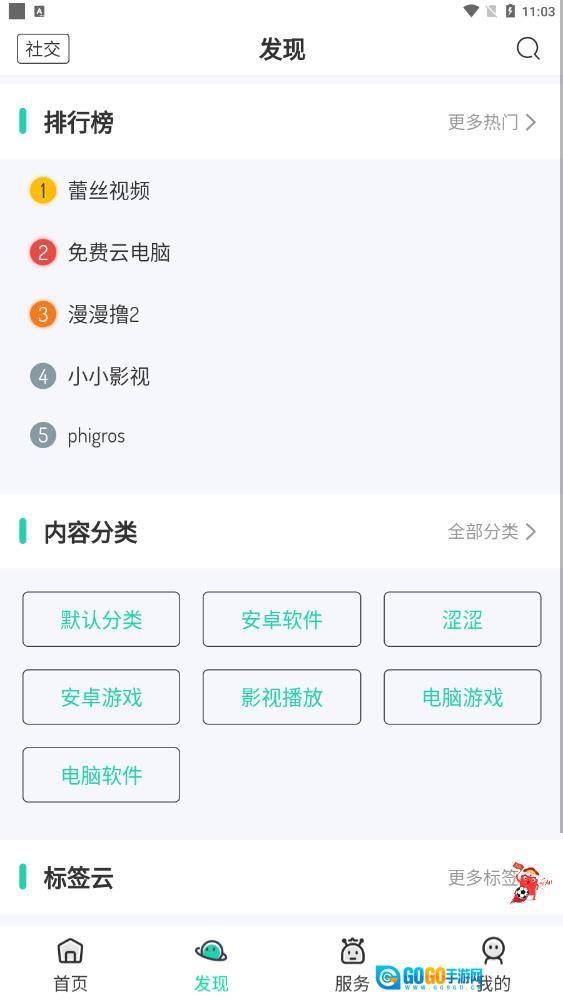Viewport: 563px width, 1000px height.
Task: Choose the 影视播放 category
Action: click(282, 697)
